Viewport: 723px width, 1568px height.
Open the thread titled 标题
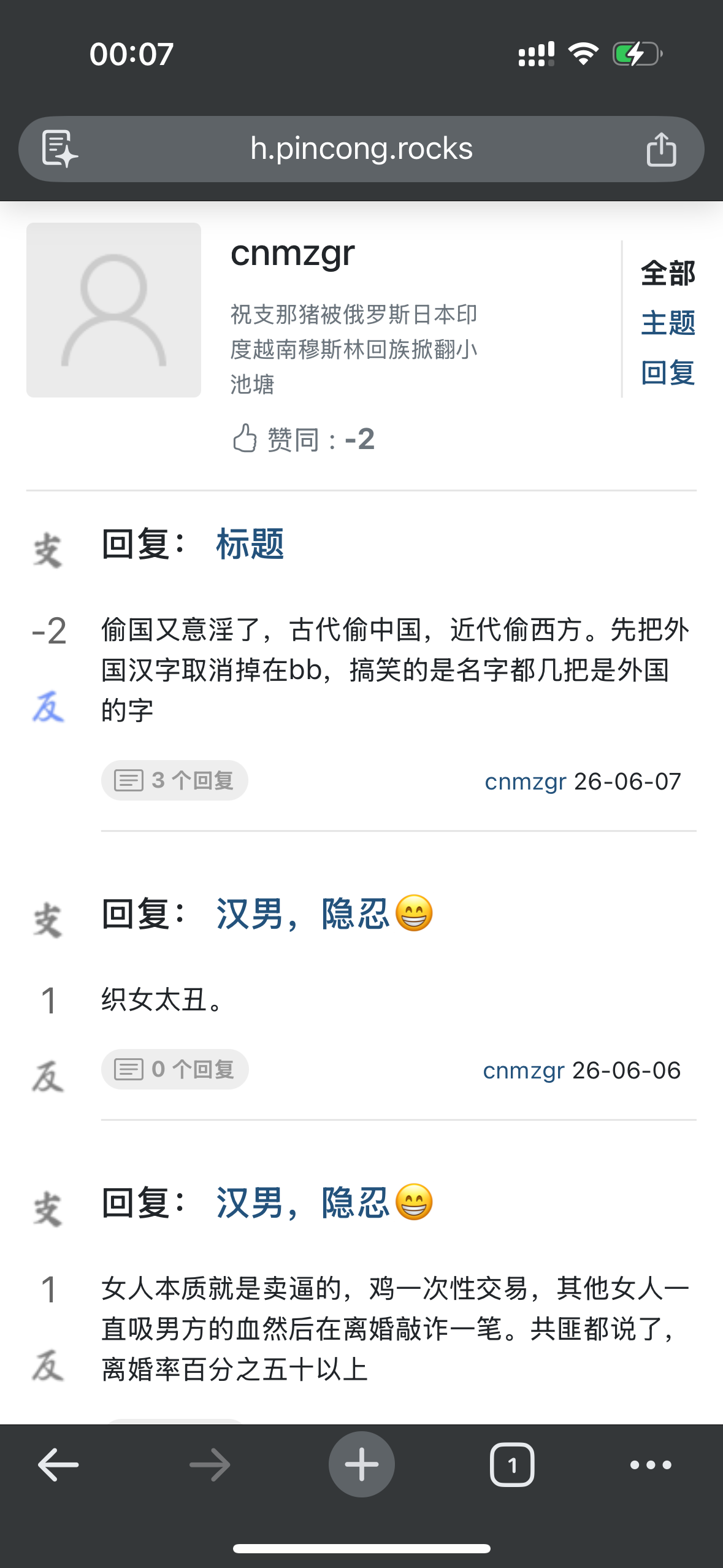pyautogui.click(x=250, y=544)
